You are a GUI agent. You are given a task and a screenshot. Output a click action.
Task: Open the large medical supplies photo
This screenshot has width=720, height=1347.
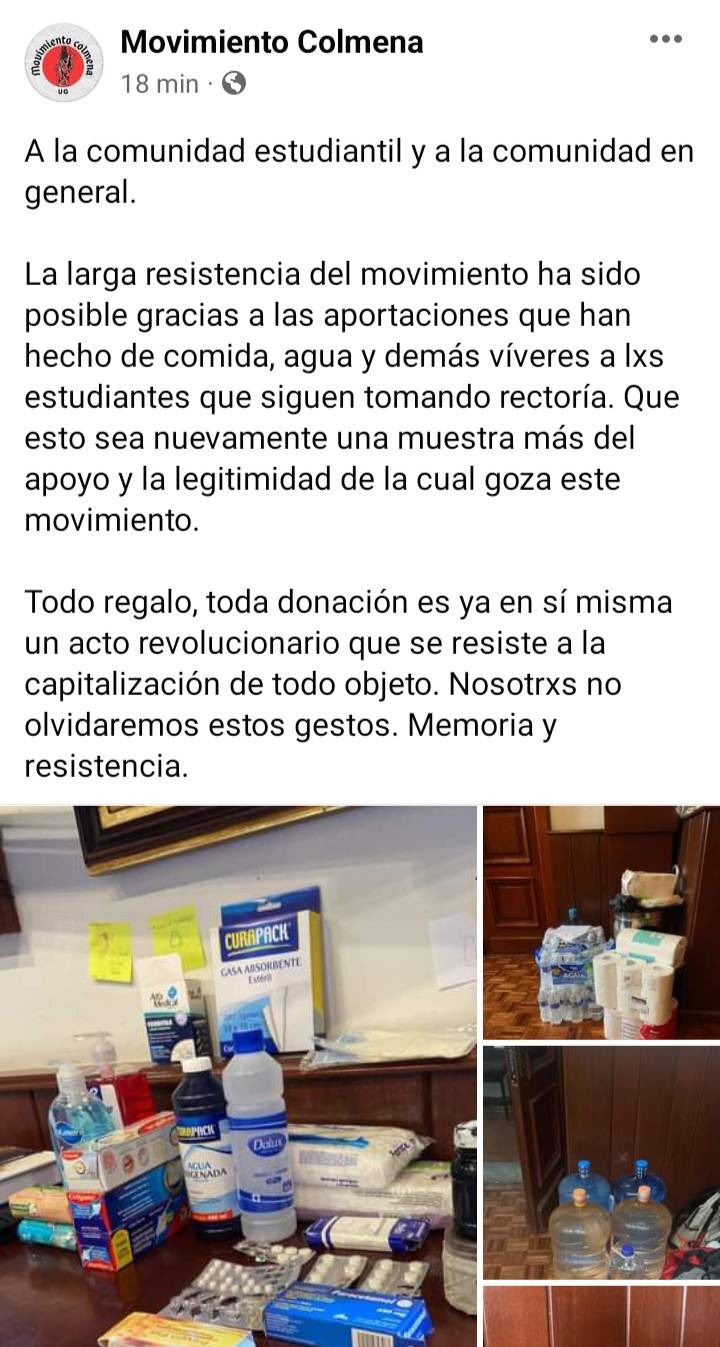(238, 1075)
